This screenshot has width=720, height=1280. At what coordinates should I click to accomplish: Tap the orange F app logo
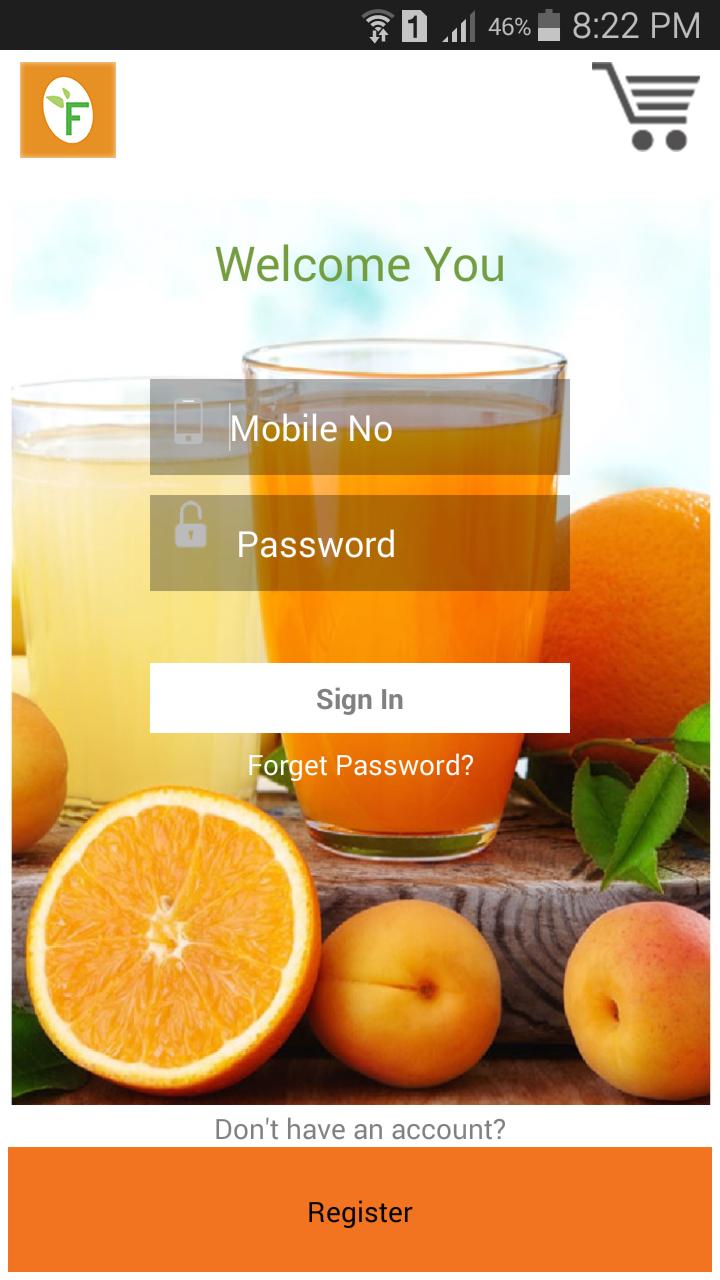68,110
